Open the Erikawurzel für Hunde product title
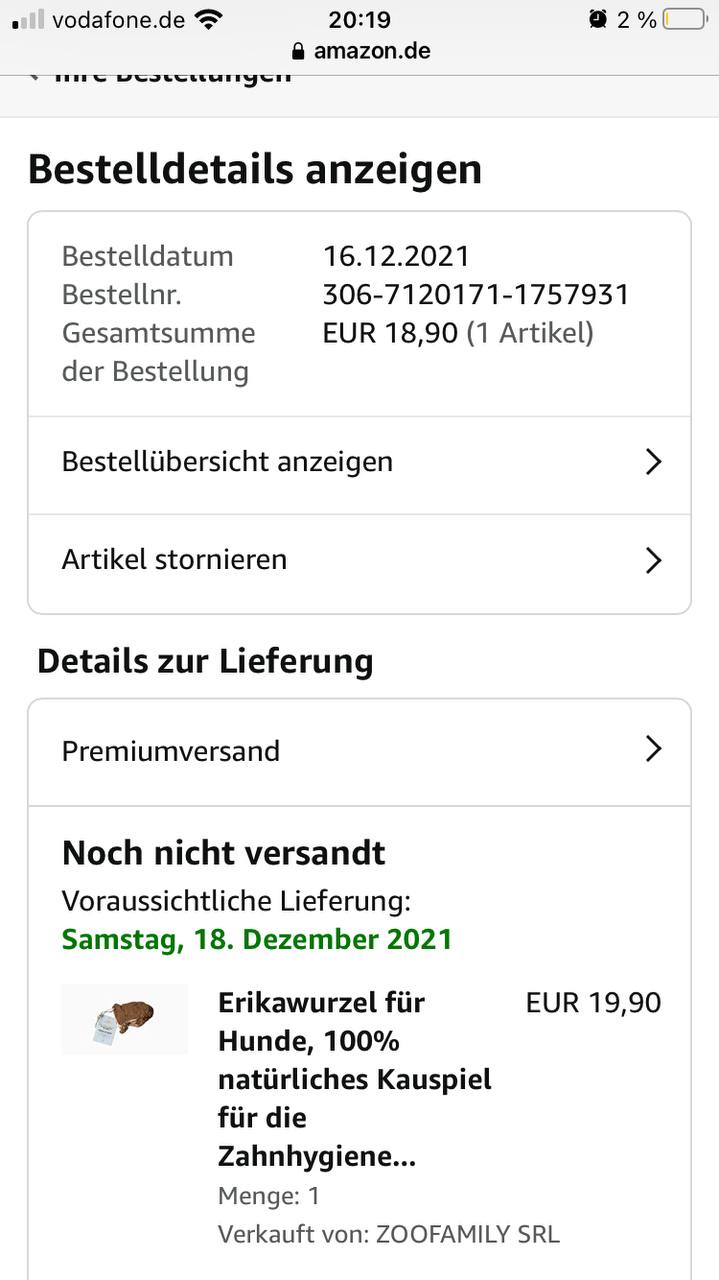The width and height of the screenshot is (719, 1280). pyautogui.click(x=354, y=1078)
